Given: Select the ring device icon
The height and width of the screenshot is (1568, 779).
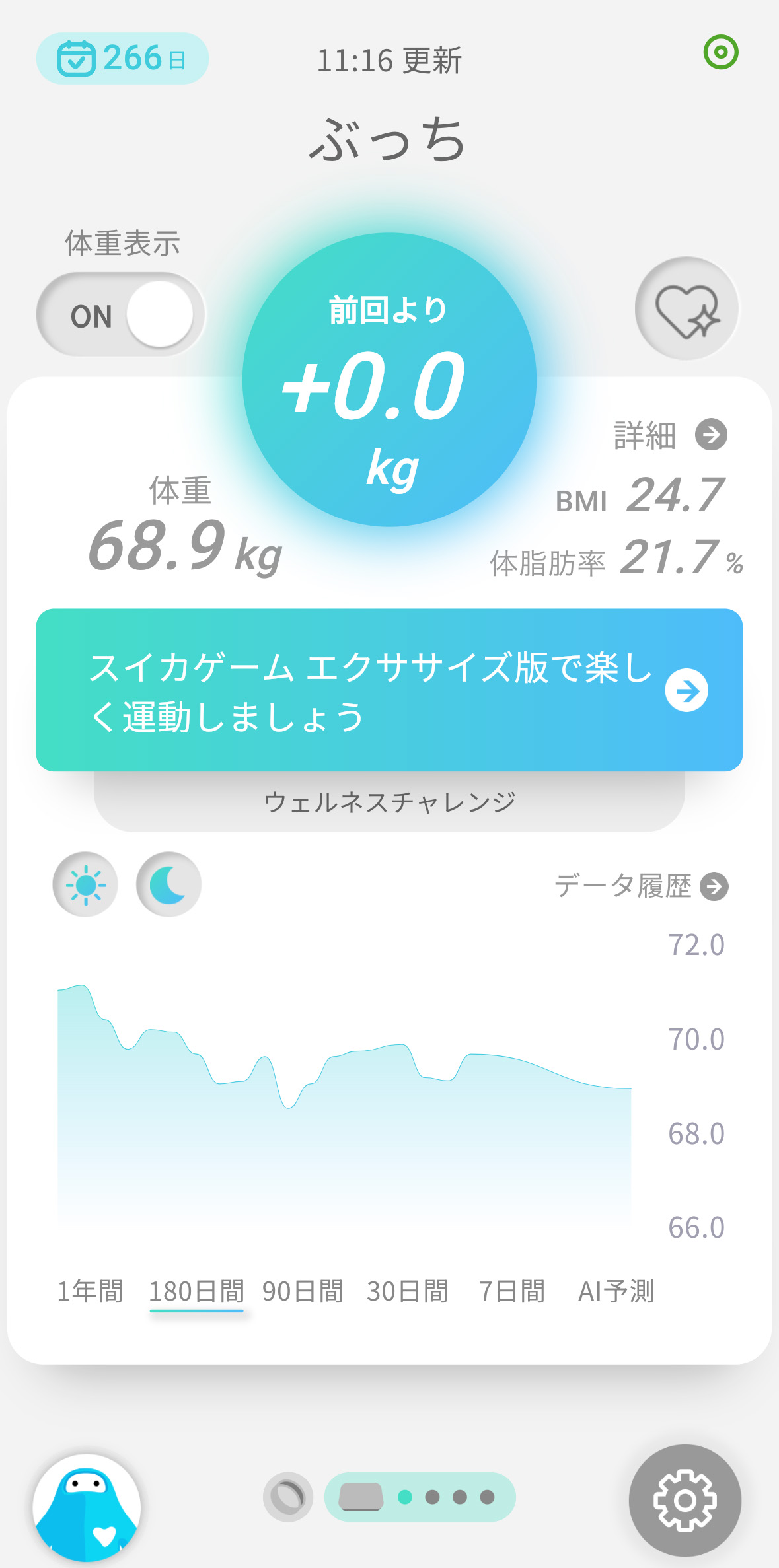Looking at the screenshot, I should (x=288, y=1497).
